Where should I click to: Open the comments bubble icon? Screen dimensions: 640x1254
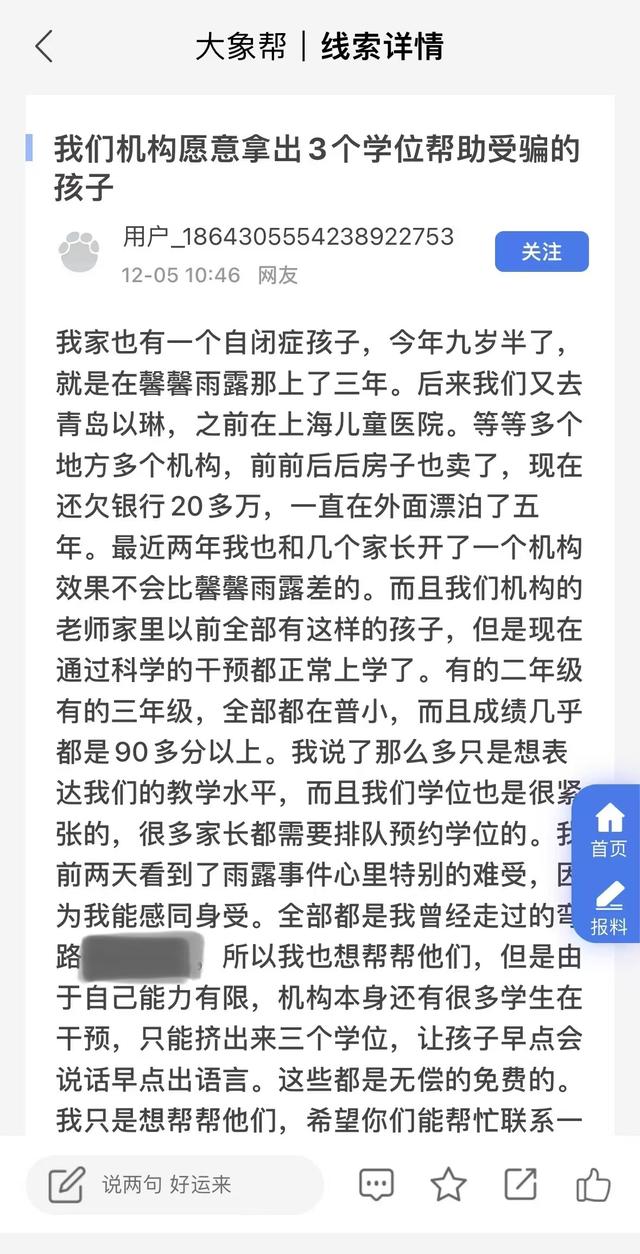click(x=377, y=1185)
